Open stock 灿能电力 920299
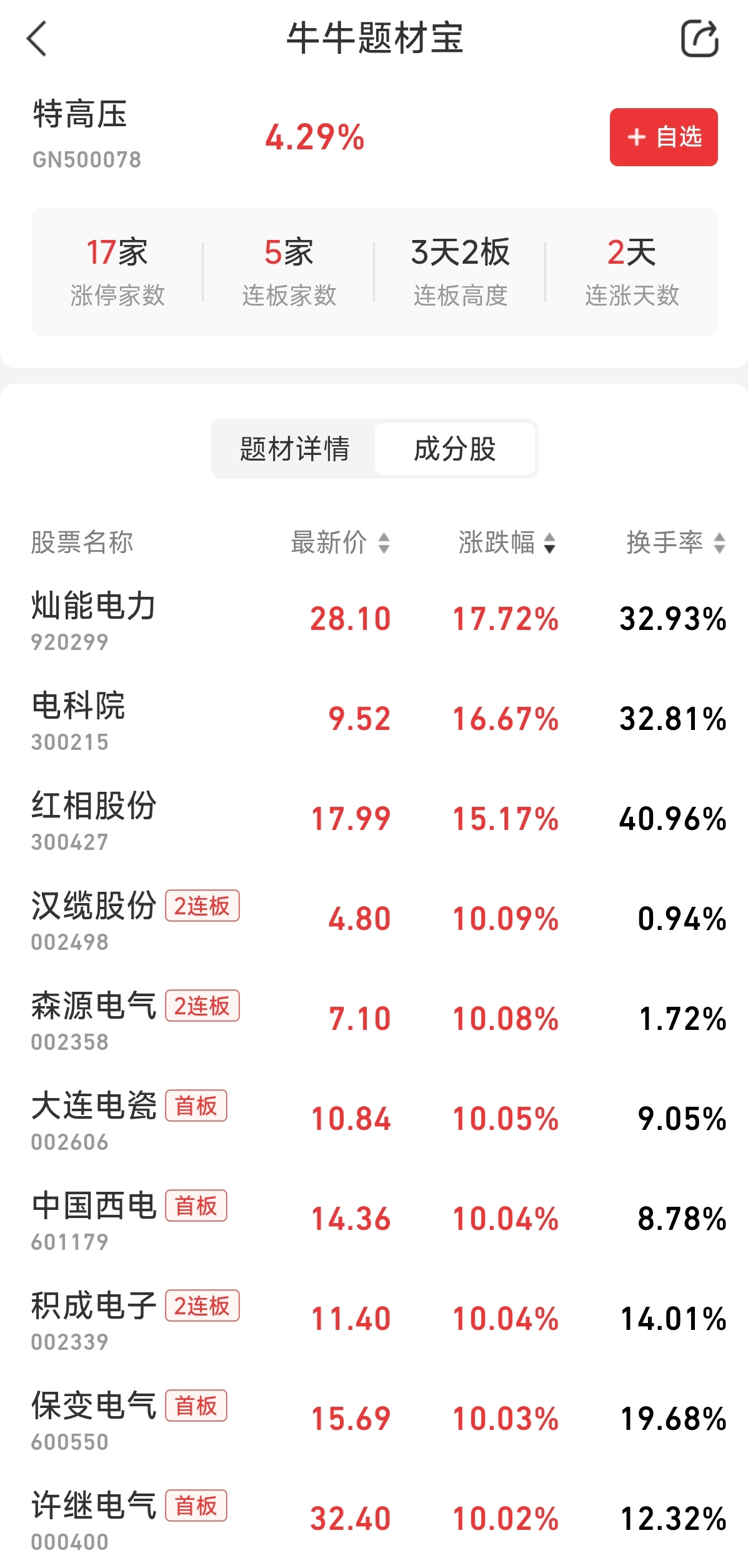 (94, 619)
